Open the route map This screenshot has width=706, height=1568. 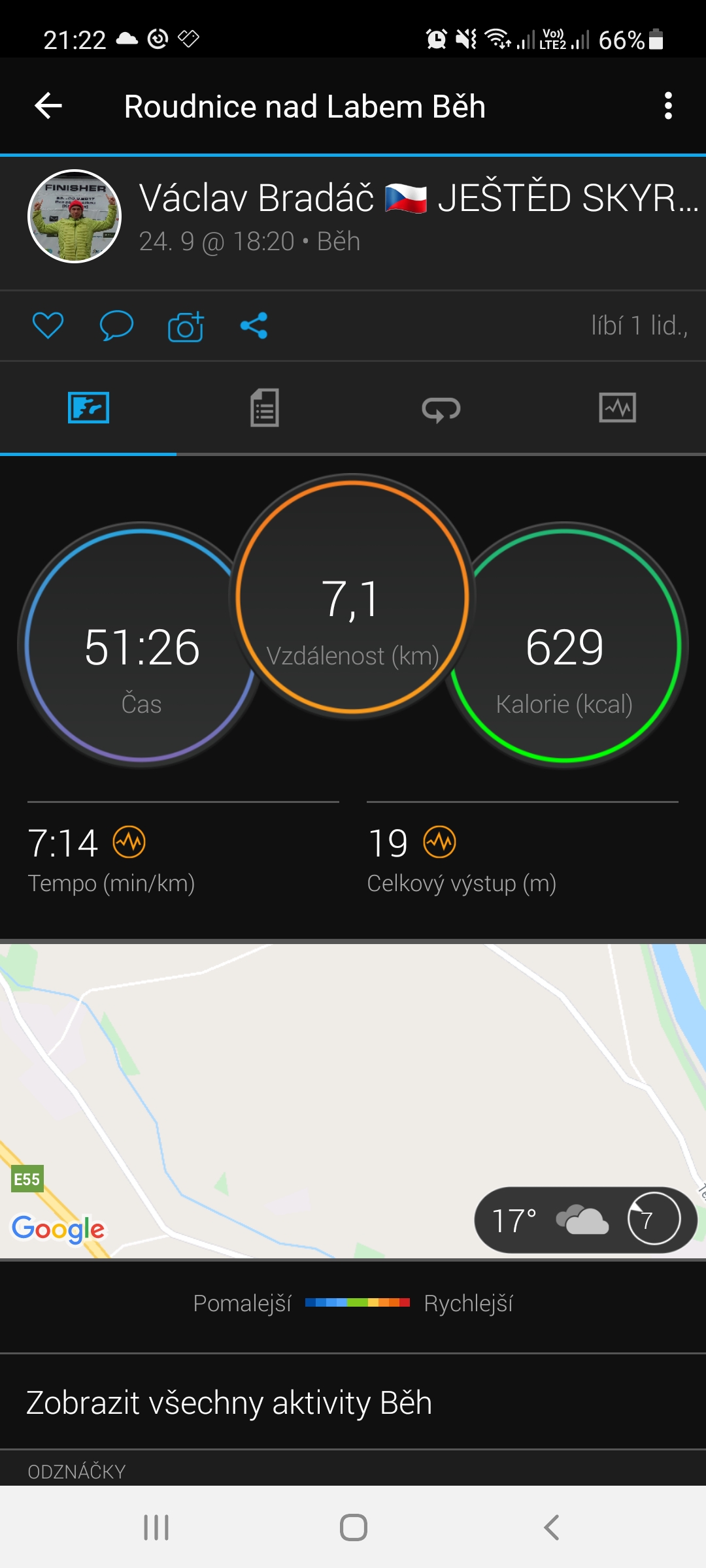click(x=353, y=1101)
